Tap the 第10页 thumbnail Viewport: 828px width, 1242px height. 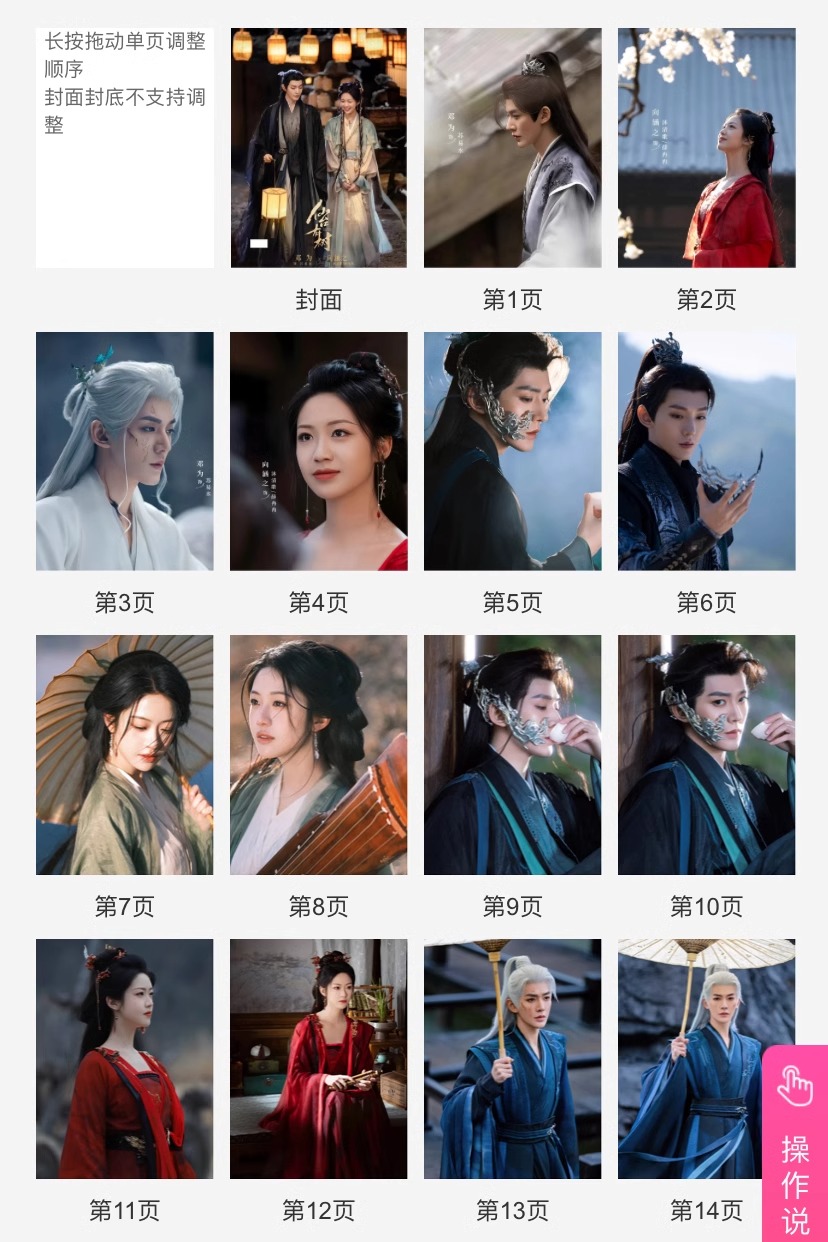click(x=706, y=755)
